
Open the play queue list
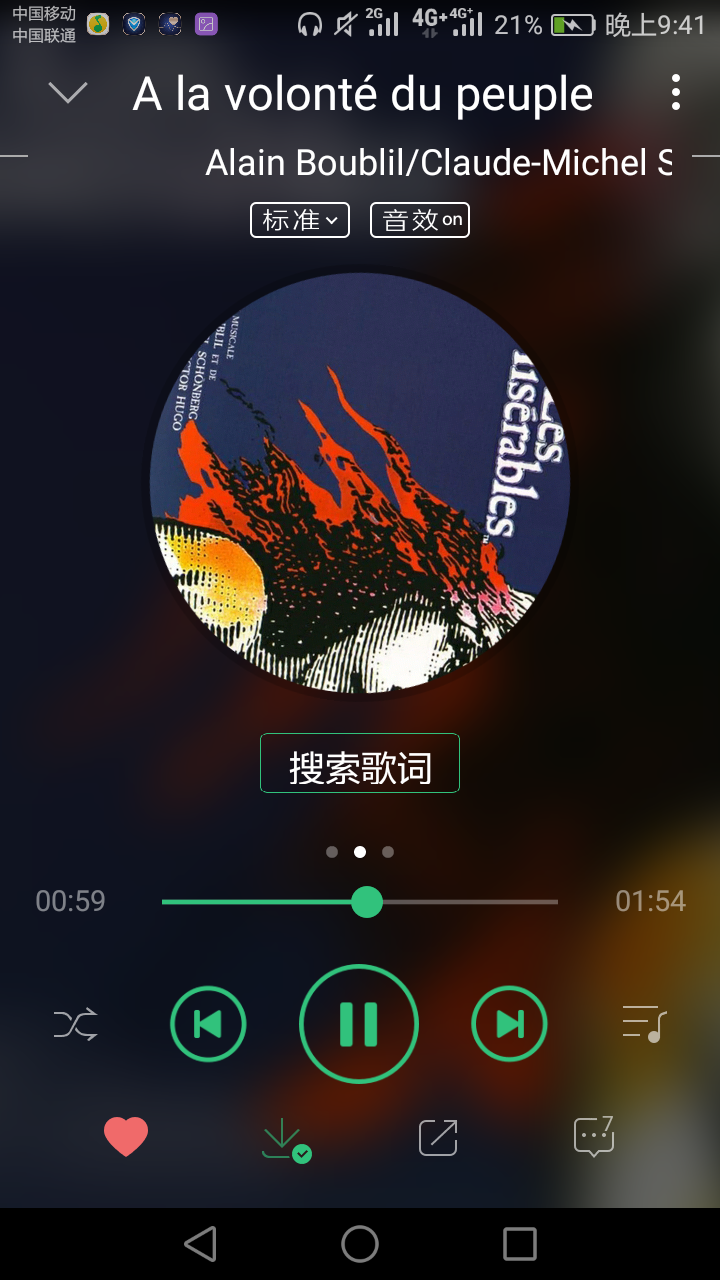coord(644,1024)
